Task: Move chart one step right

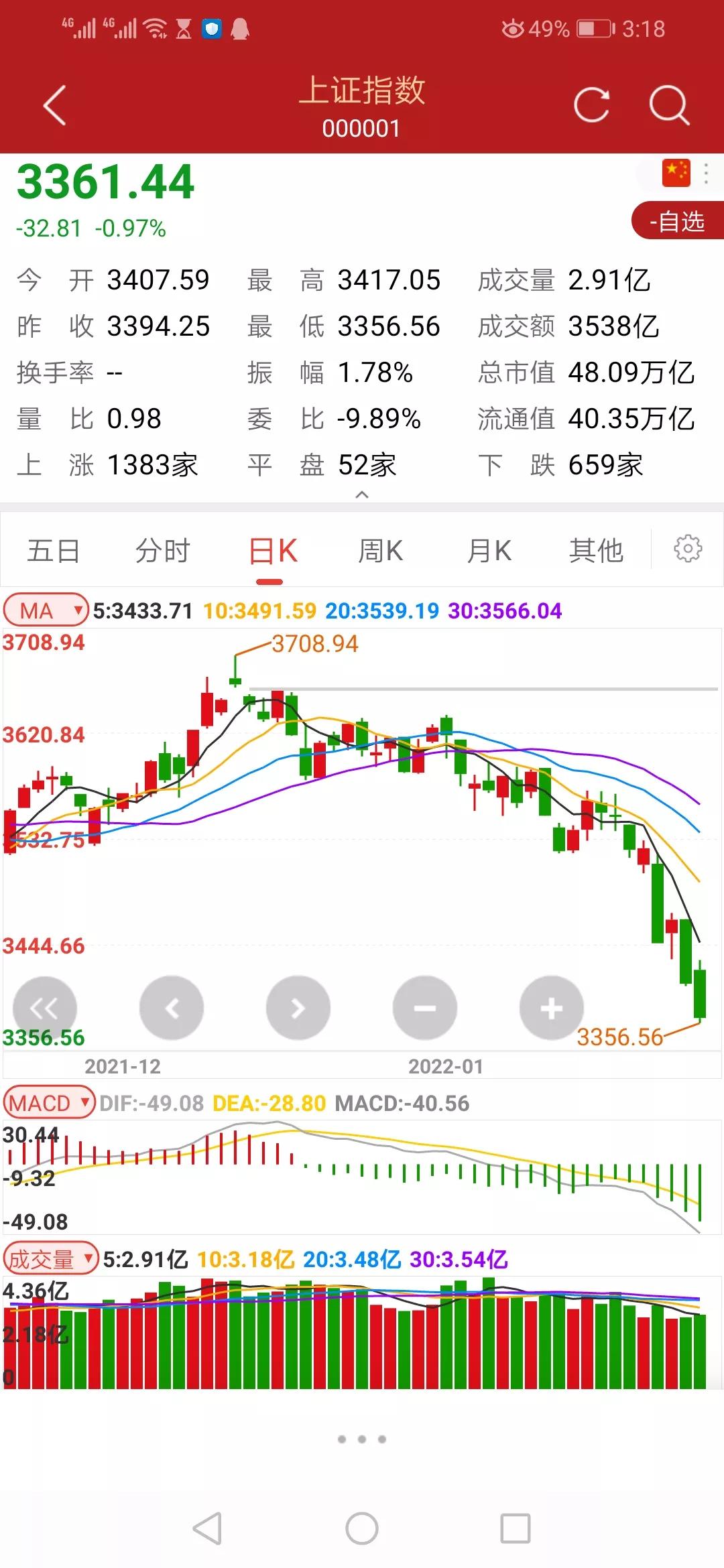Action: [x=298, y=1006]
